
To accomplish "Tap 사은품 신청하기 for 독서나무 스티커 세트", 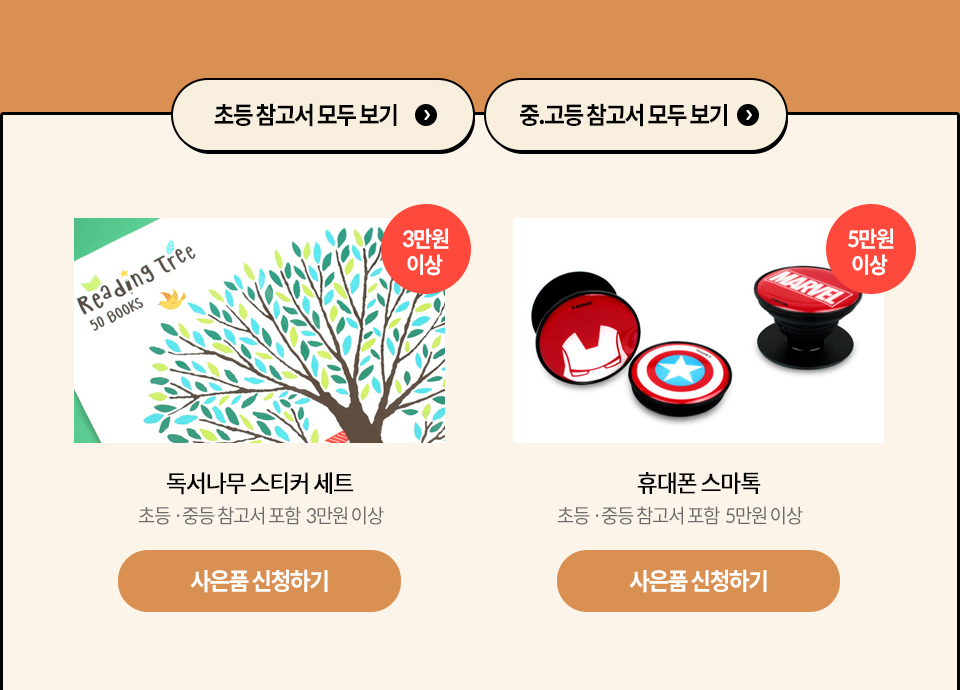I will click(x=259, y=581).
